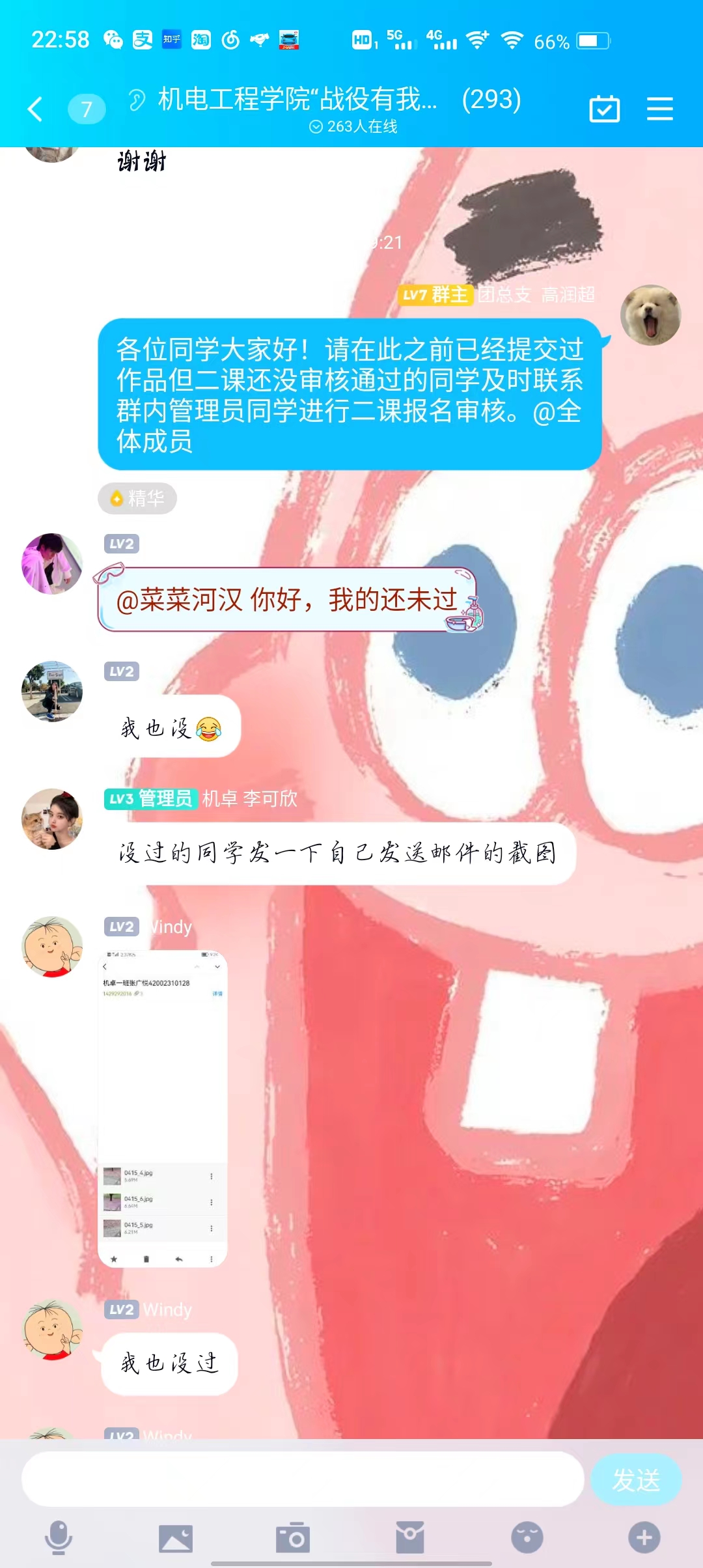703x1568 pixels.
Task: Open the camera to take photo
Action: [x=293, y=1538]
